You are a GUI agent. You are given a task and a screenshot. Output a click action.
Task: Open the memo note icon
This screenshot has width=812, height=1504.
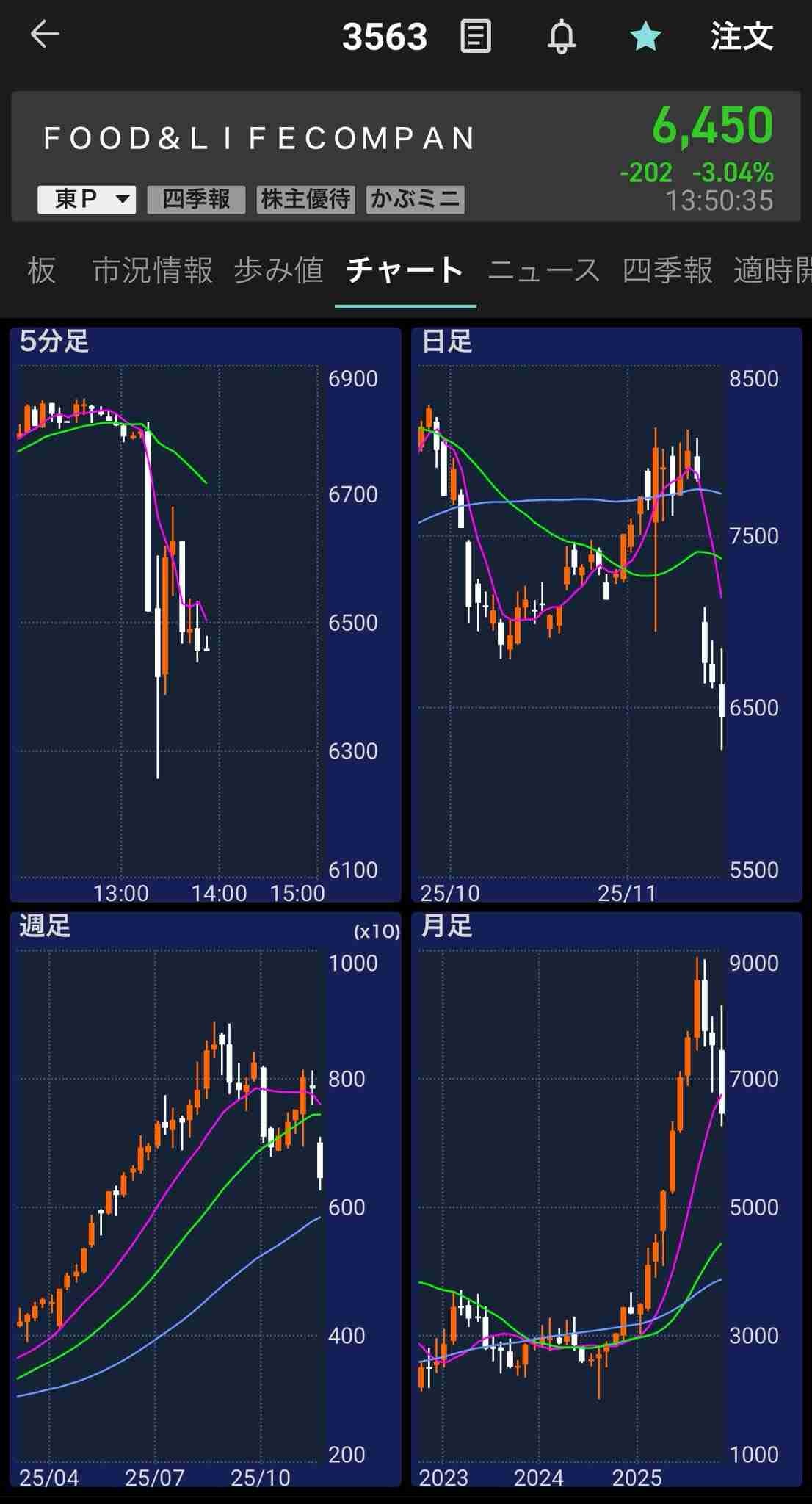[x=475, y=36]
